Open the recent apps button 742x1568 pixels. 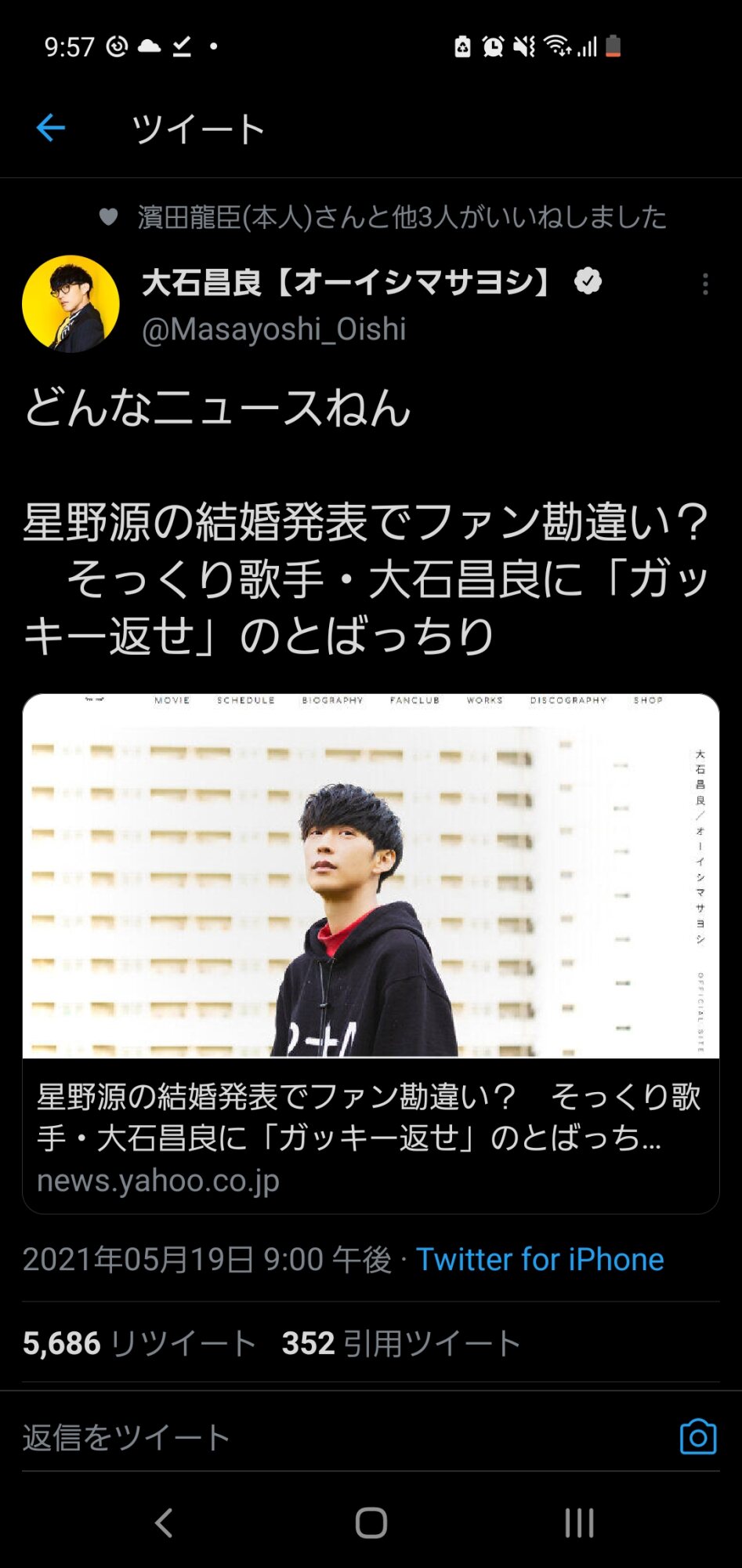pos(579,1523)
